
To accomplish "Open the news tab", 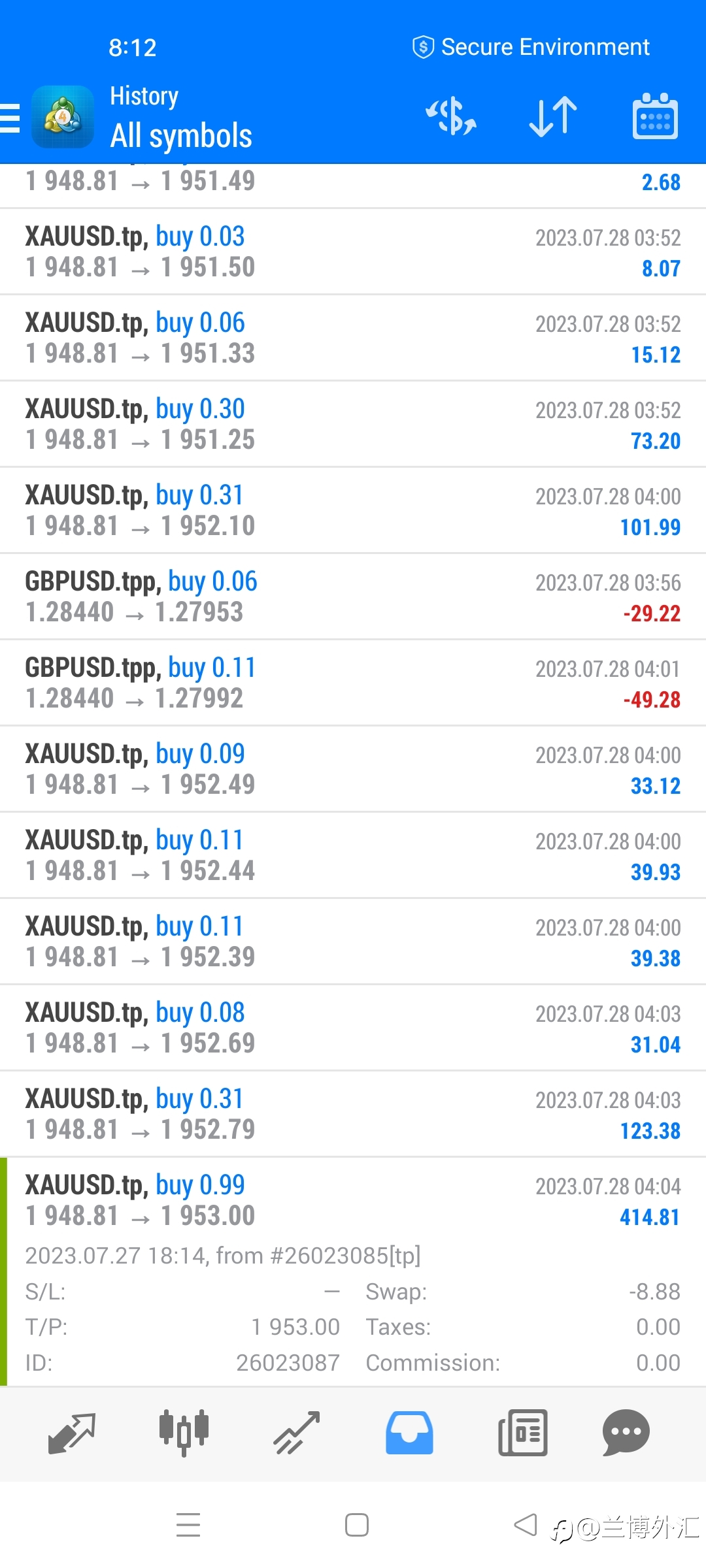I will pyautogui.click(x=522, y=1433).
